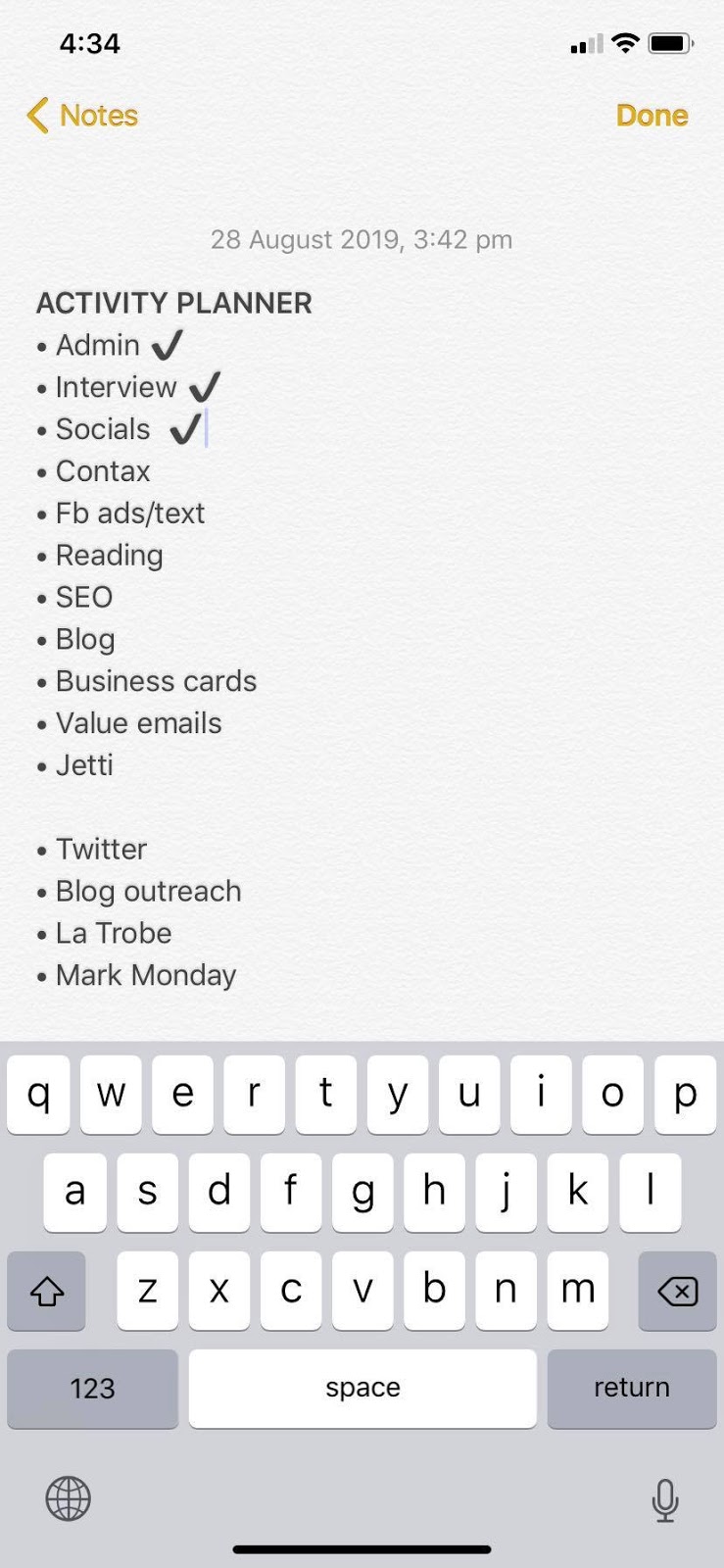Go back to the Notes list
This screenshot has width=724, height=1568.
82,116
